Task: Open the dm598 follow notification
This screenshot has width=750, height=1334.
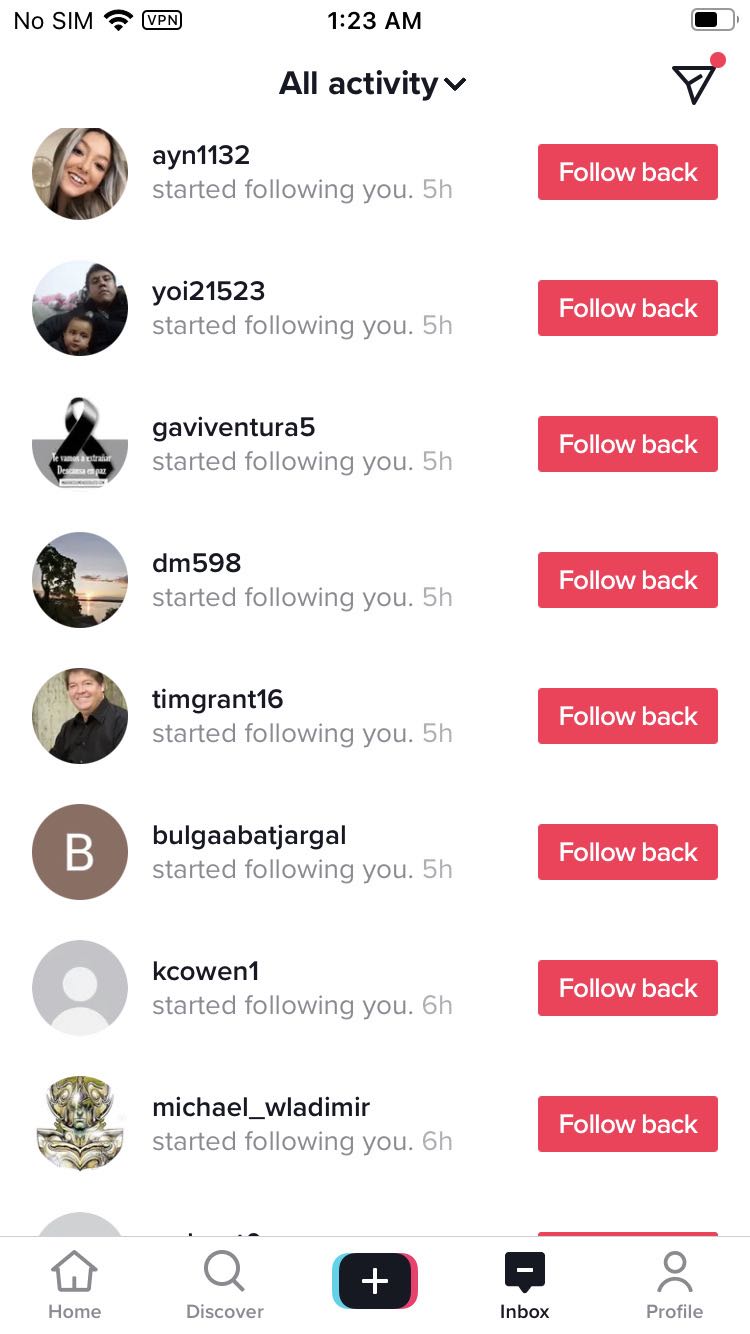Action: point(300,580)
